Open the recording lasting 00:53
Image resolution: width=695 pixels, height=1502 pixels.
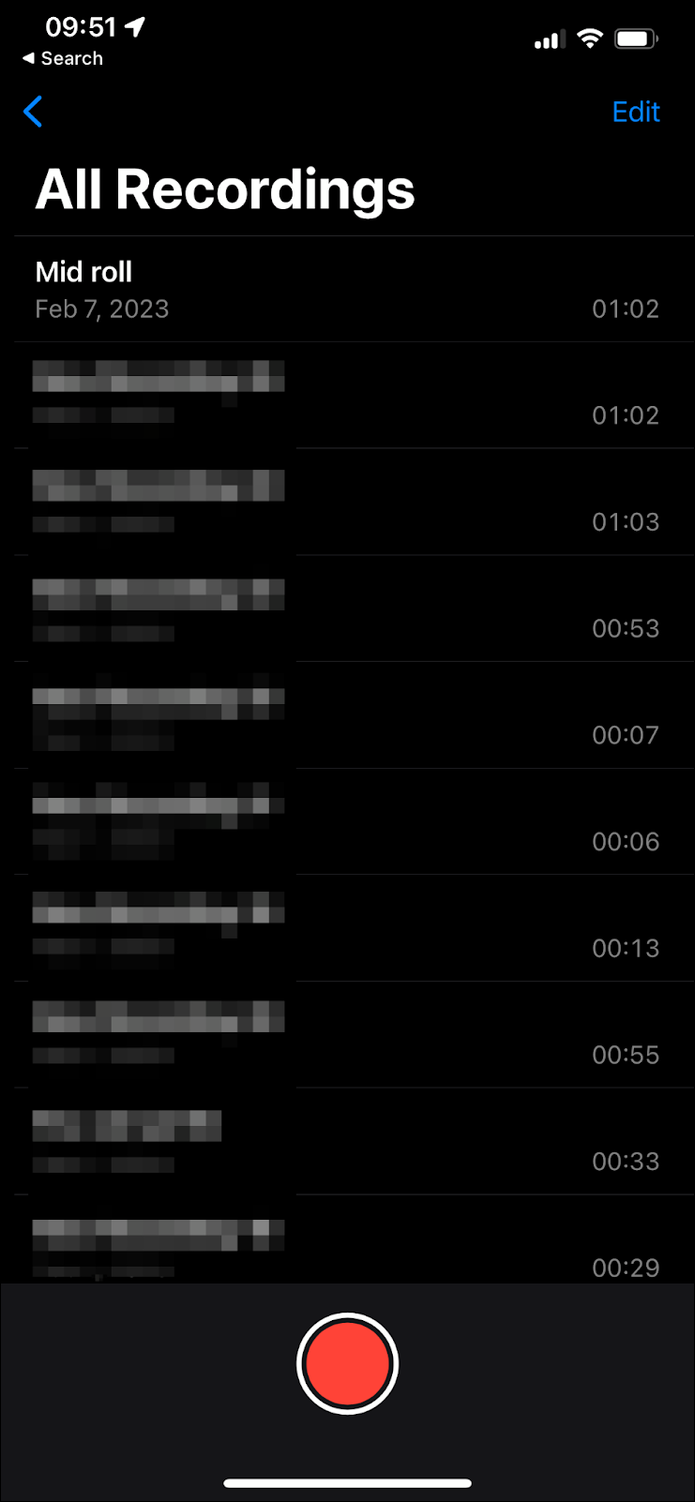coord(347,609)
